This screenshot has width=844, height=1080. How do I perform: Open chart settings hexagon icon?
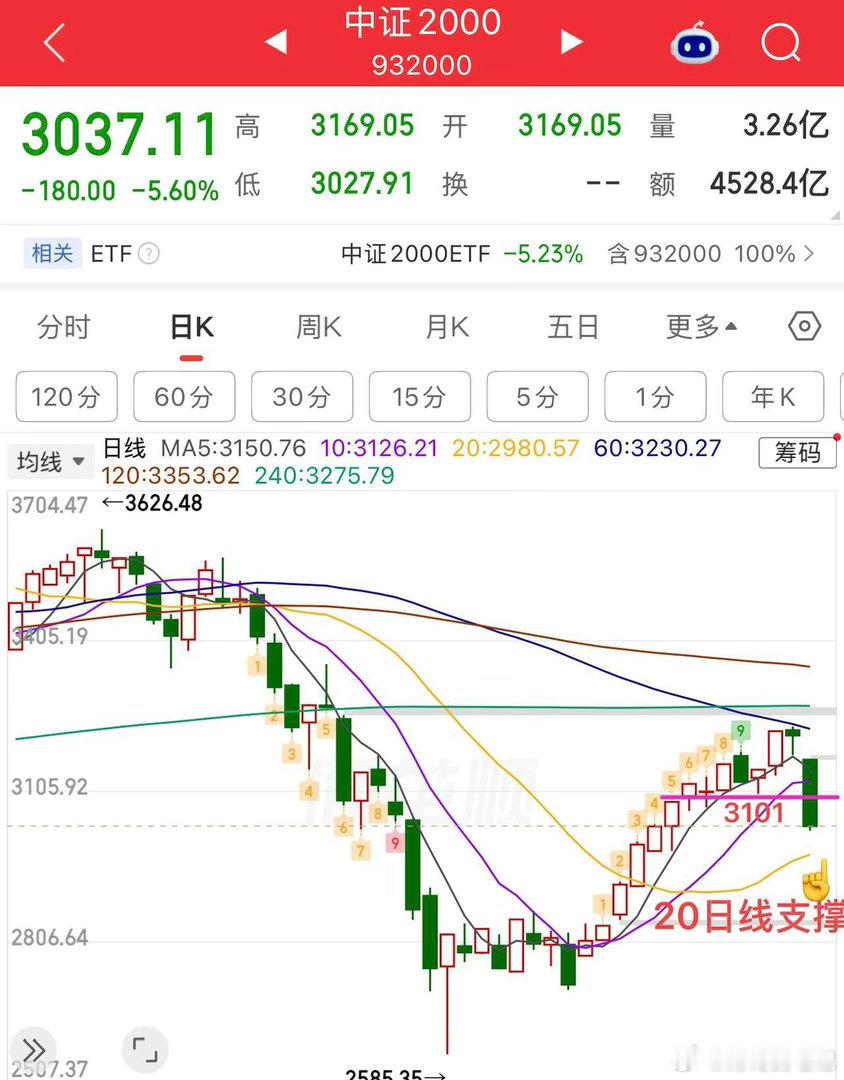805,326
